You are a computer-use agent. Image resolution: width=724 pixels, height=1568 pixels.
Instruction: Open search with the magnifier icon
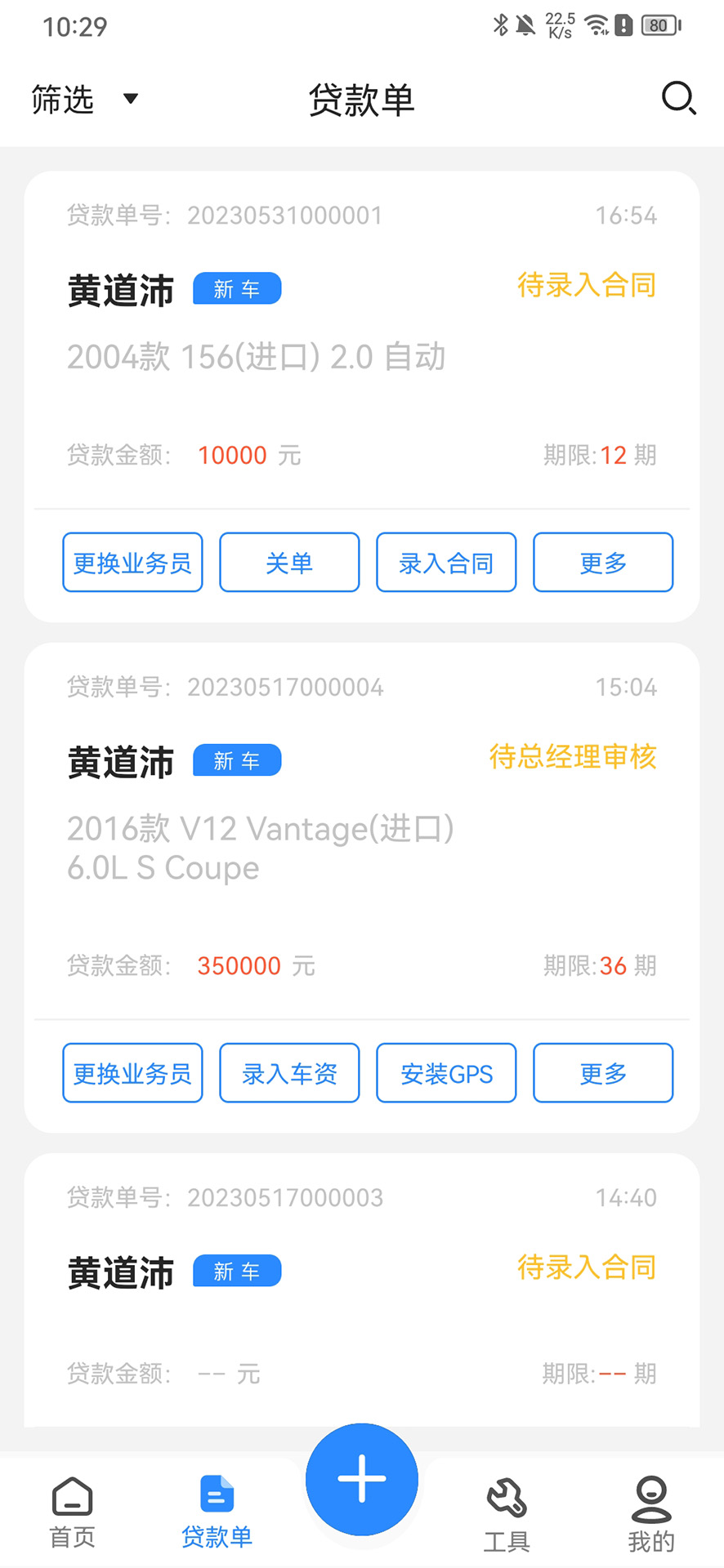click(x=677, y=100)
